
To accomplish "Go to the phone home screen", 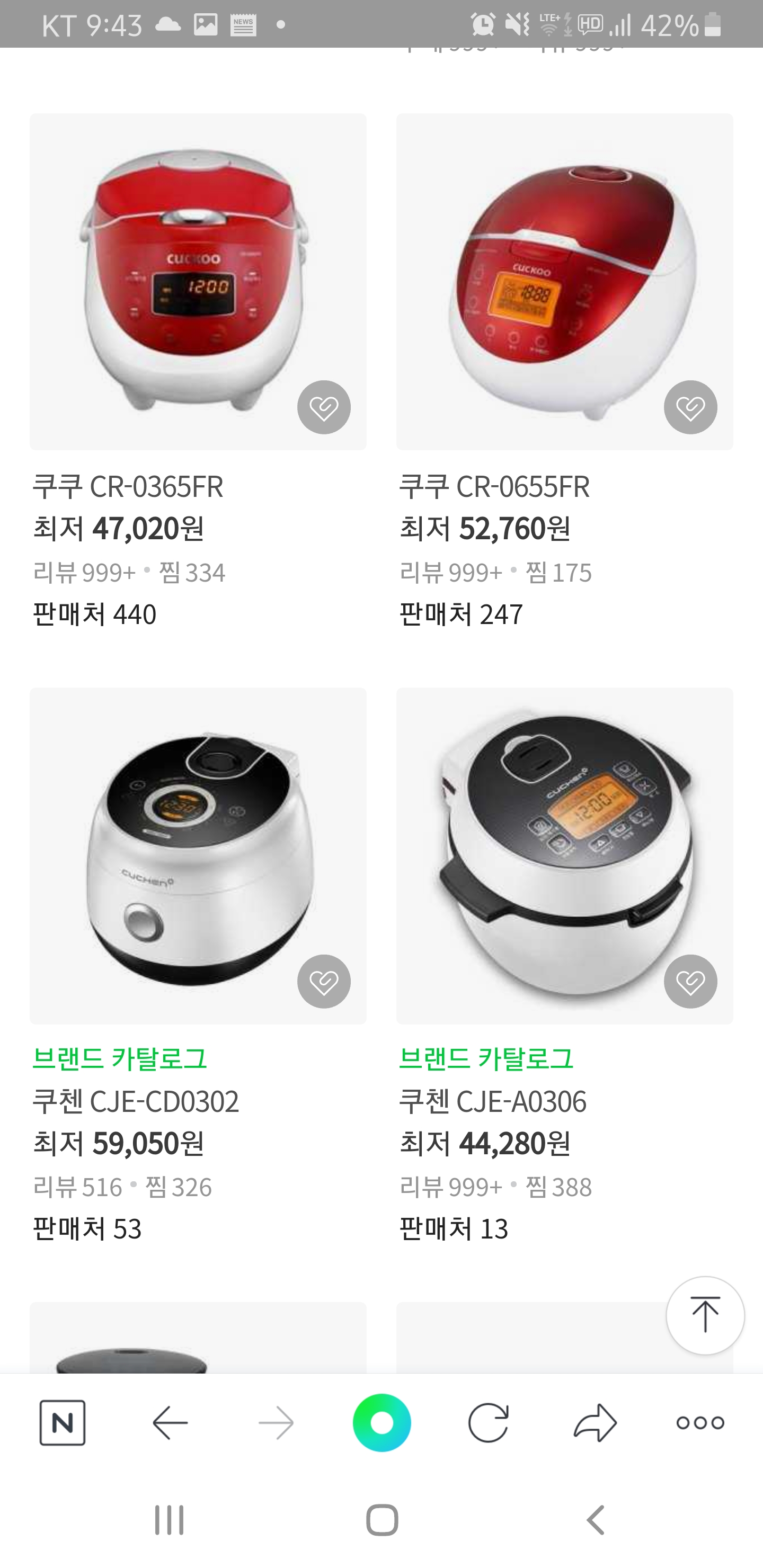I will coord(382,1520).
